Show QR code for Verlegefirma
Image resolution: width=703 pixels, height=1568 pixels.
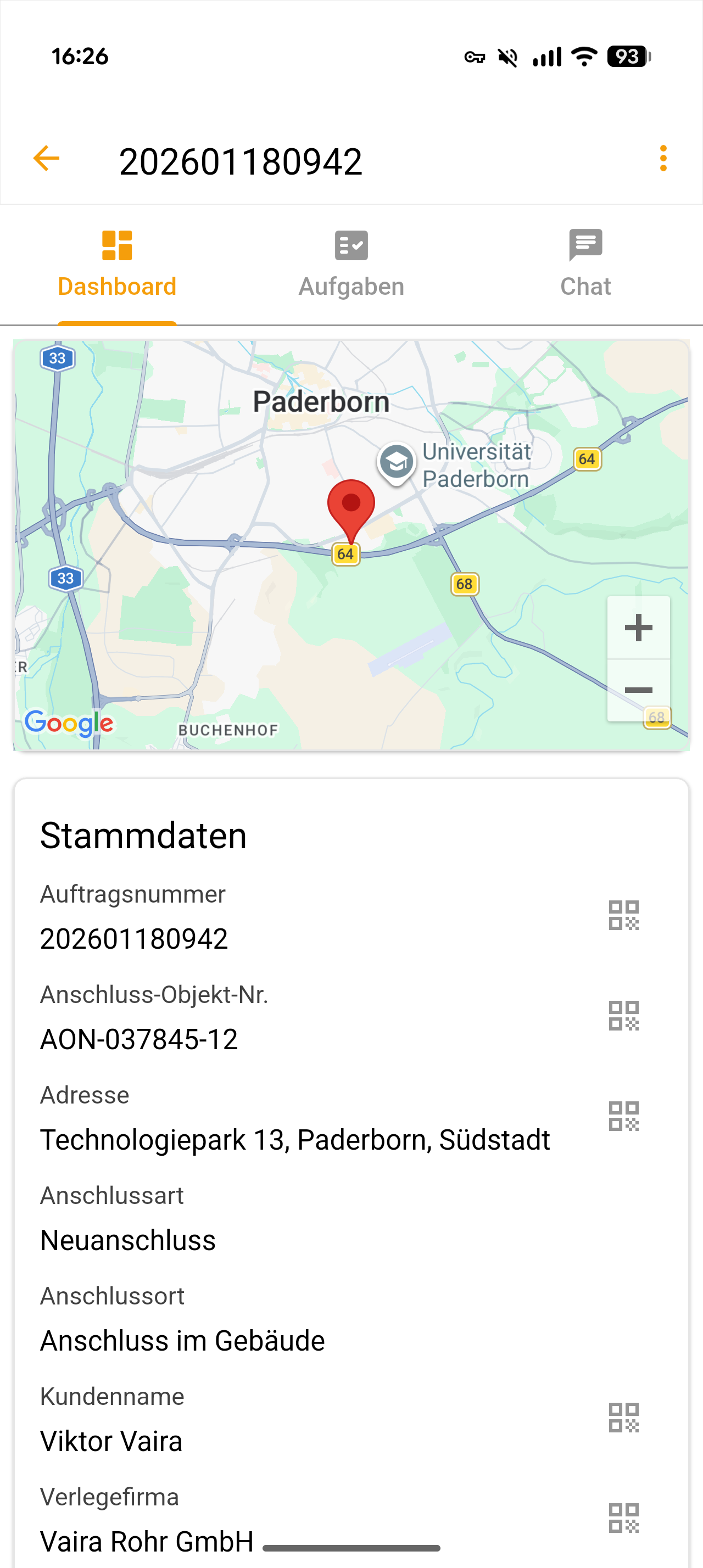(x=624, y=1518)
